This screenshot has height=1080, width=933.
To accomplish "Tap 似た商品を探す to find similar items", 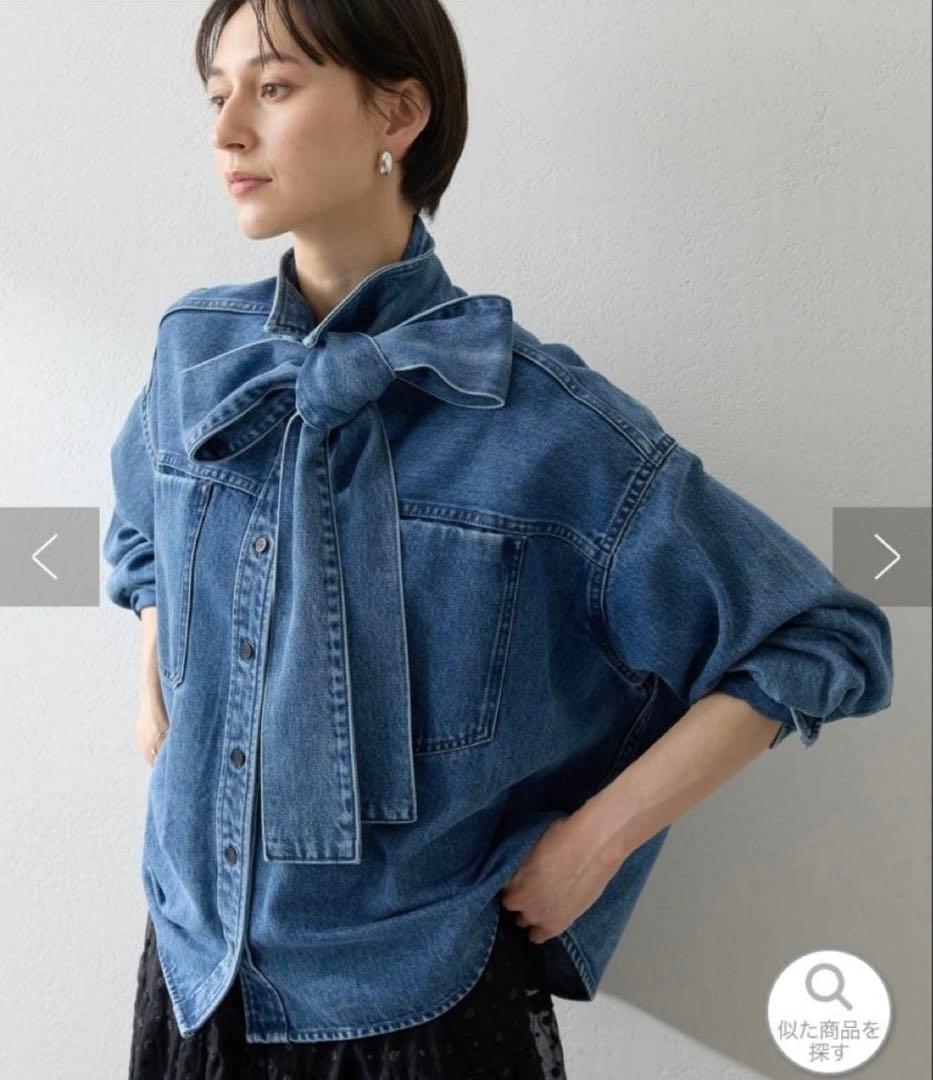I will [828, 1011].
